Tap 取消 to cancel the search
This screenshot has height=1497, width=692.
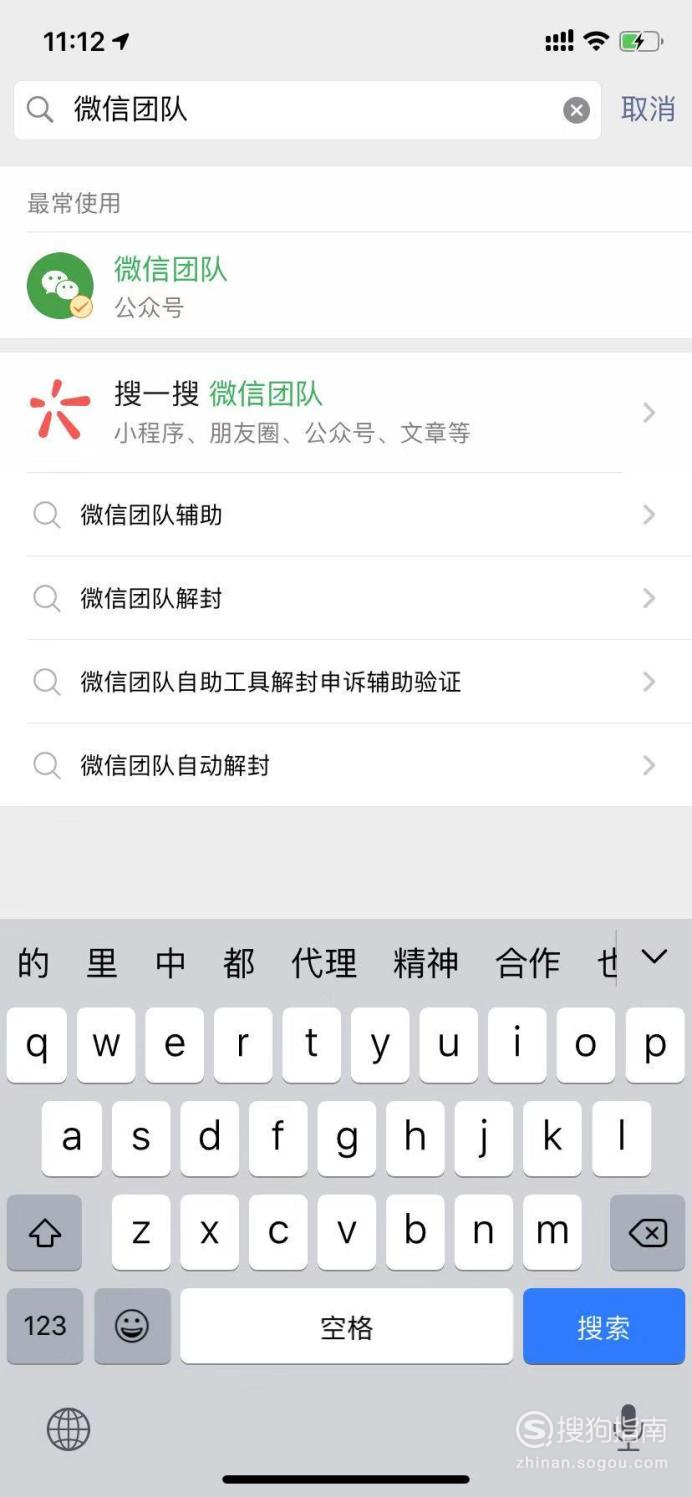pos(648,109)
